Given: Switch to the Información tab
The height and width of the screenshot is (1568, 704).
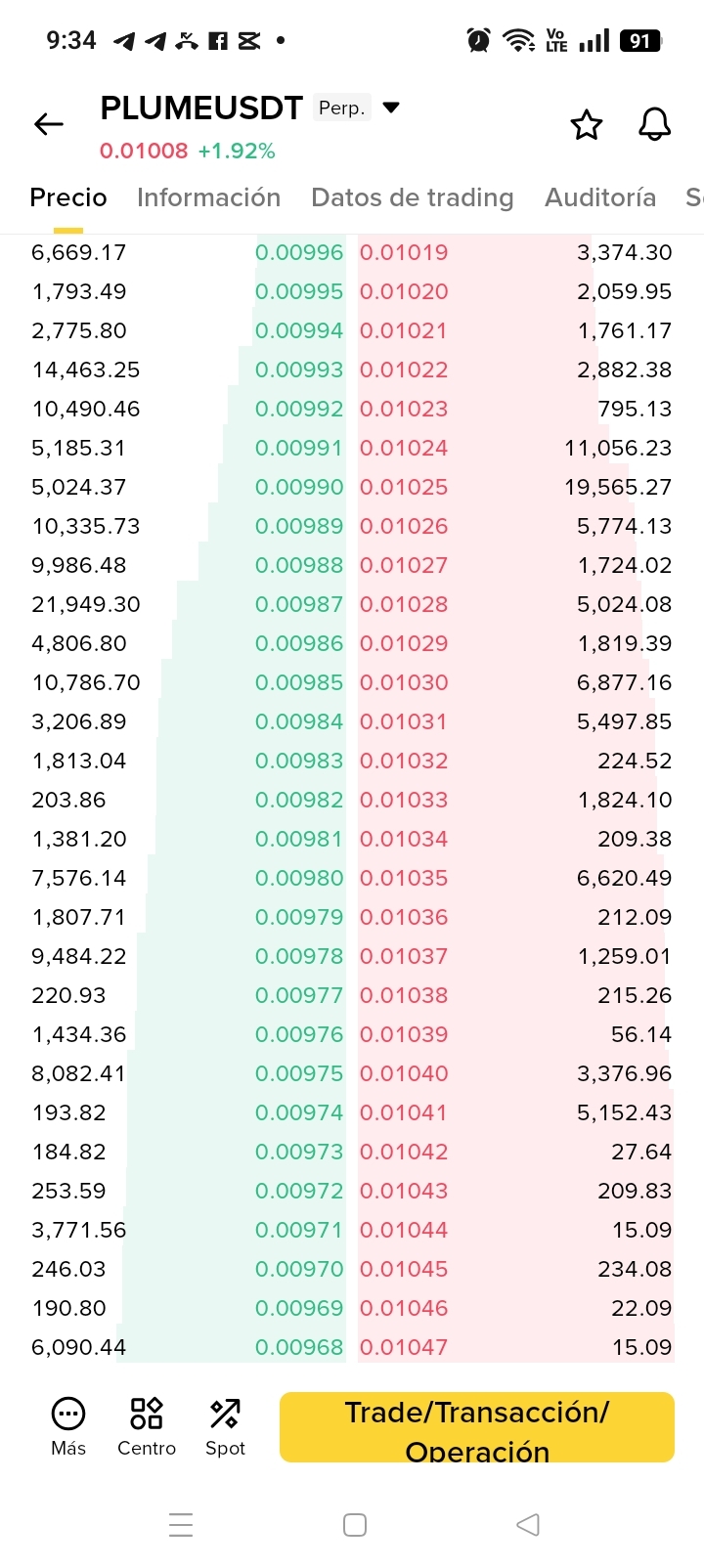Looking at the screenshot, I should pos(208,197).
